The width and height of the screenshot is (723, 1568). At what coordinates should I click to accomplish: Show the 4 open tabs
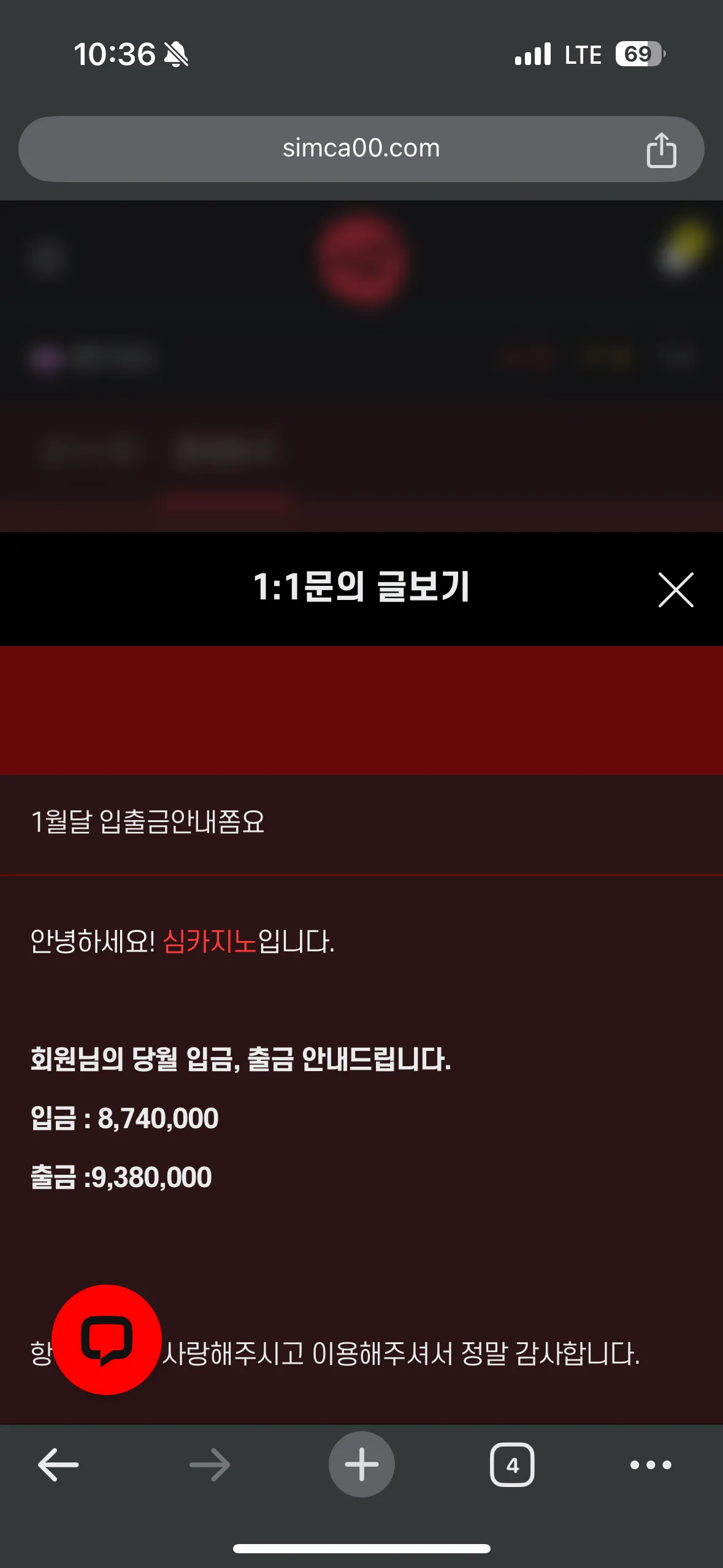[512, 1464]
